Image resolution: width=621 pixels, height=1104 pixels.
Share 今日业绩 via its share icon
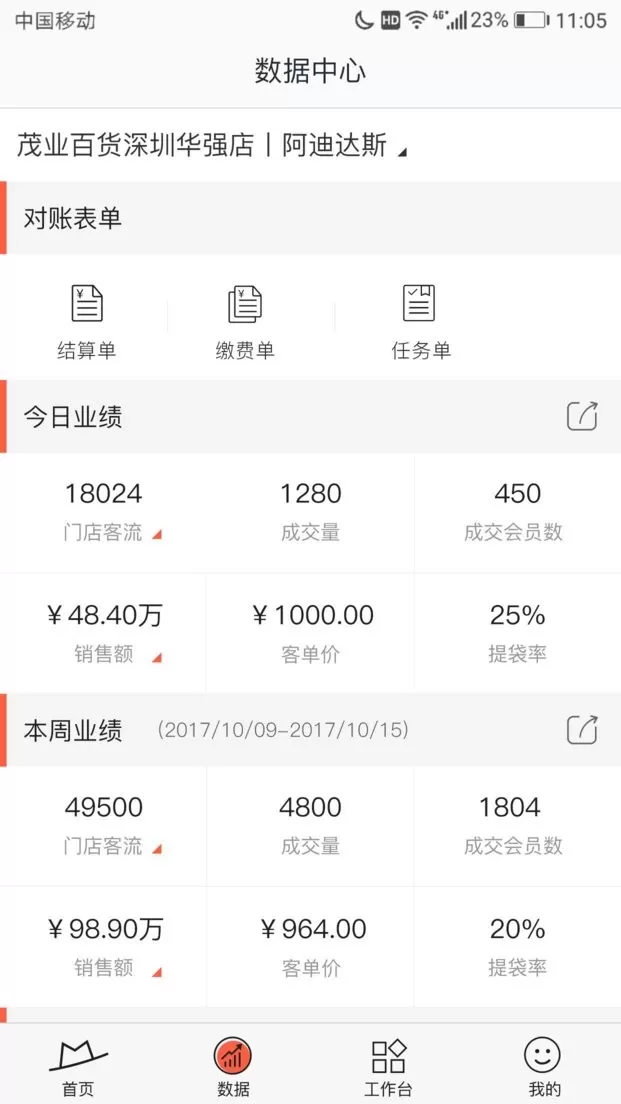coord(582,416)
